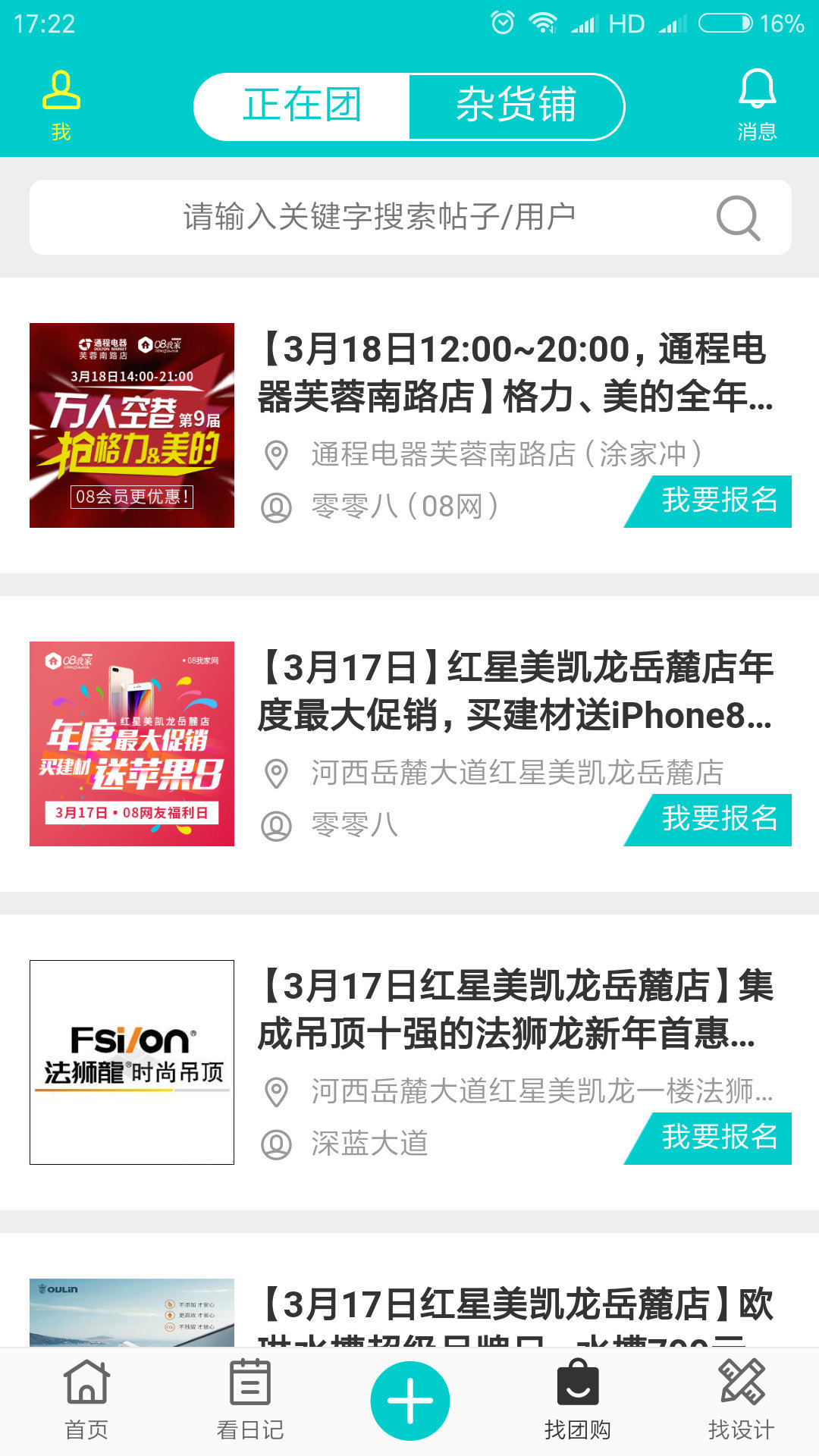Open the 红星美凯龙岳麓店年度最大促销 post
819x1456 pixels.
click(x=409, y=743)
